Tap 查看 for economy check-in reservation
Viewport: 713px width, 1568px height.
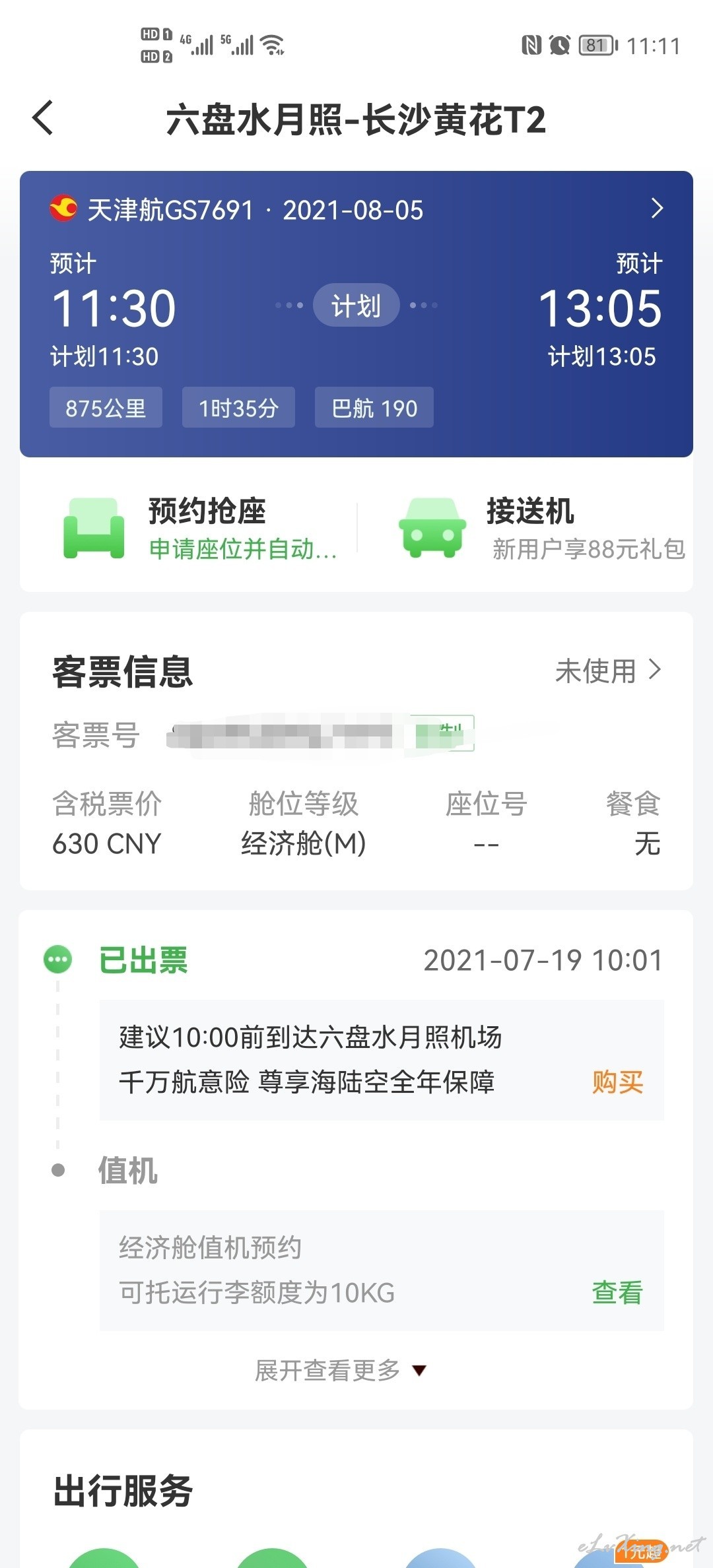click(617, 1293)
